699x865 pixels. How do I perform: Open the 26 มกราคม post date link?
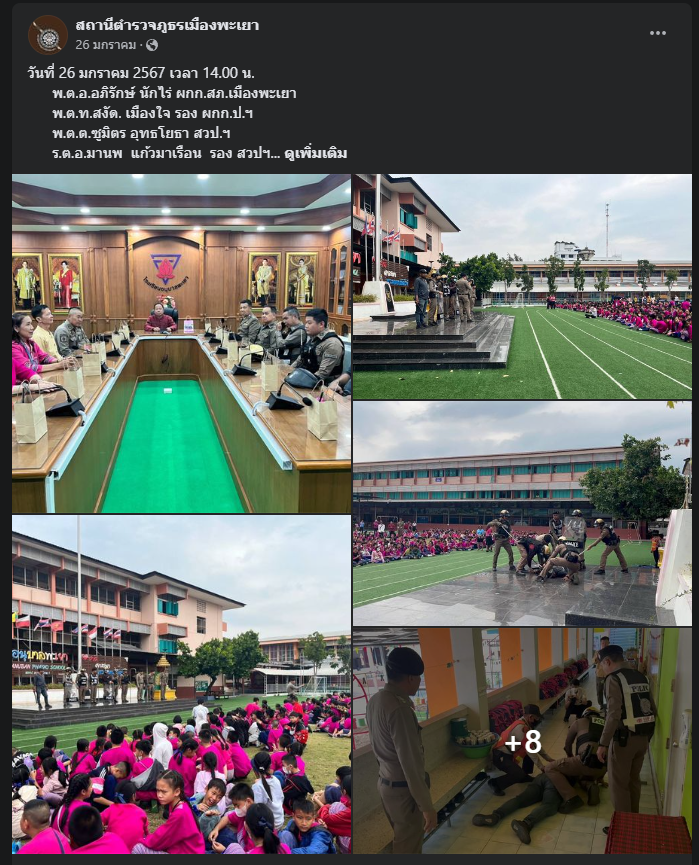106,45
